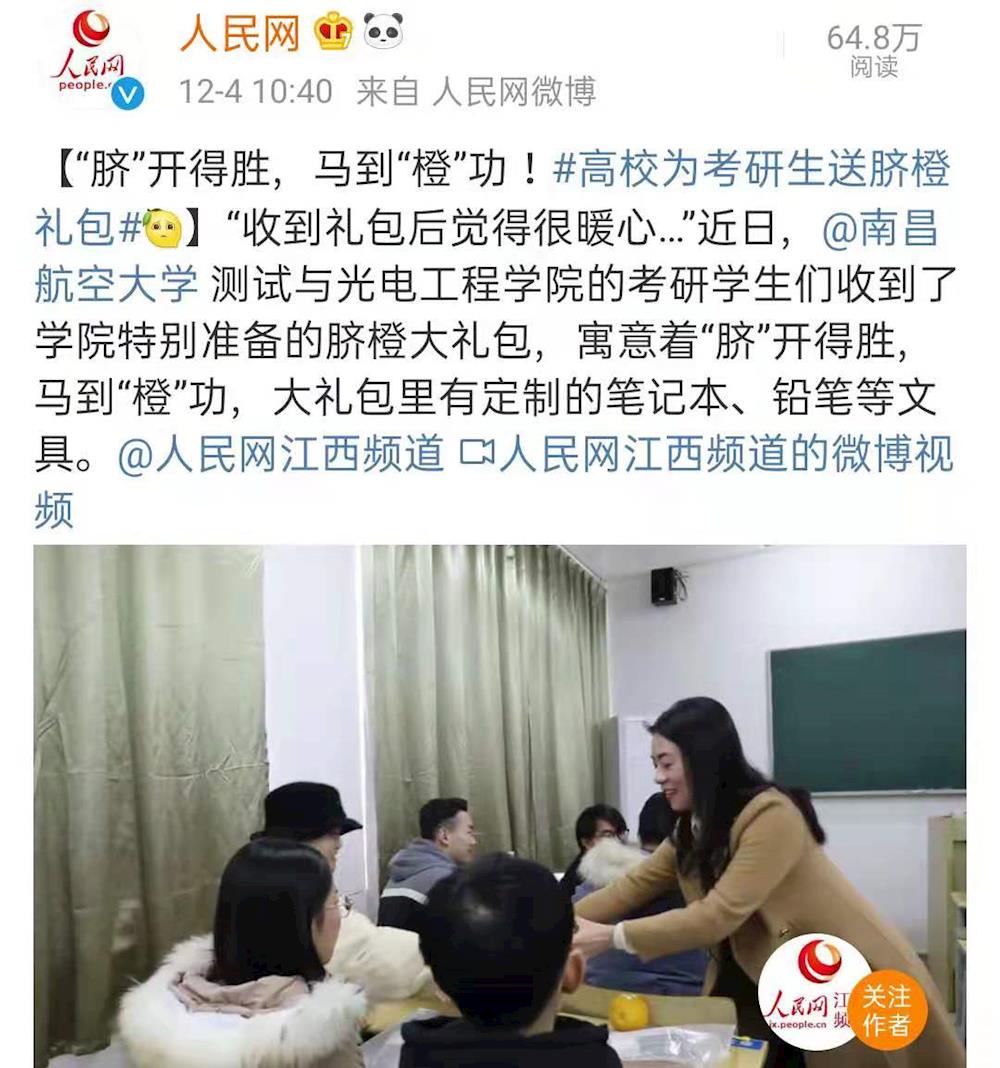Open @人民网江西频道 mention
Screen dimensions: 1000x1068
pyautogui.click(x=281, y=455)
